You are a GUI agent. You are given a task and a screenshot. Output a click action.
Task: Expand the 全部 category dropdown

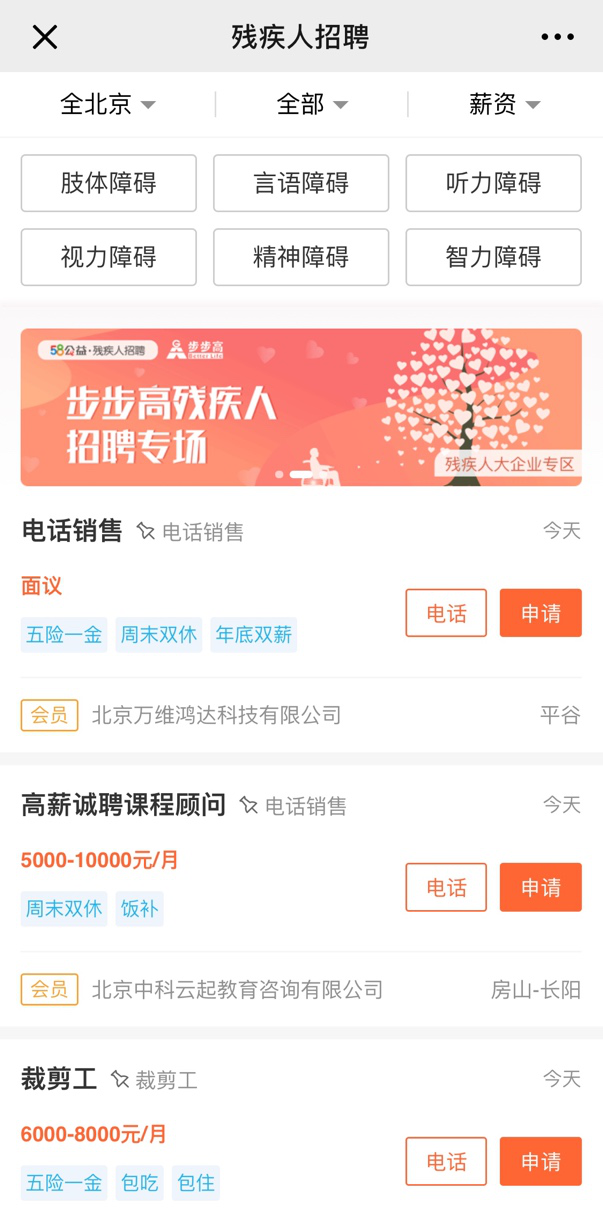[311, 104]
